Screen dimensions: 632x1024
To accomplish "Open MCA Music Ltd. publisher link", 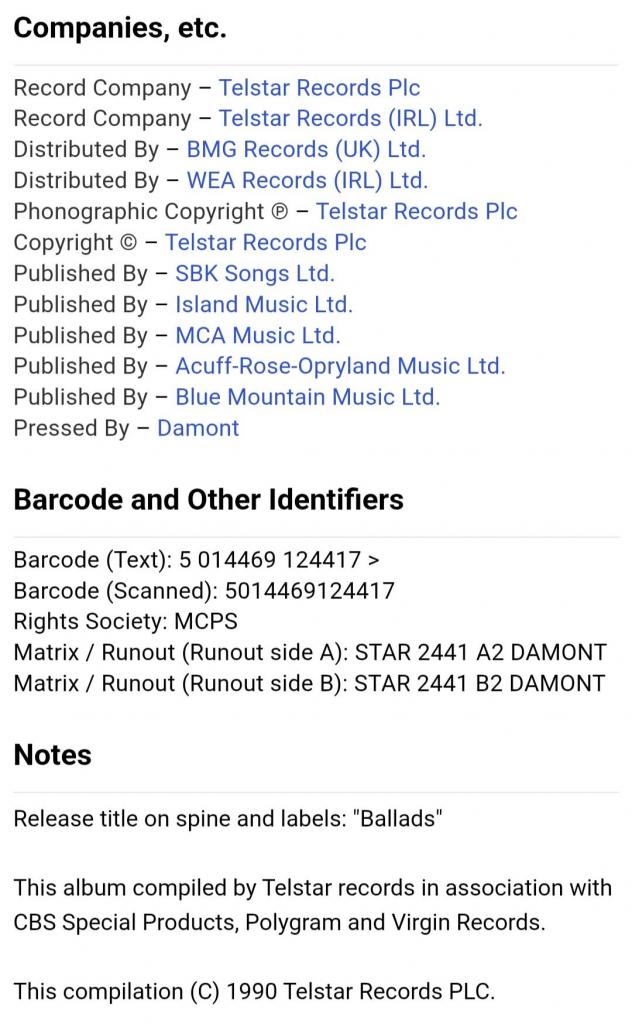I will tap(258, 336).
